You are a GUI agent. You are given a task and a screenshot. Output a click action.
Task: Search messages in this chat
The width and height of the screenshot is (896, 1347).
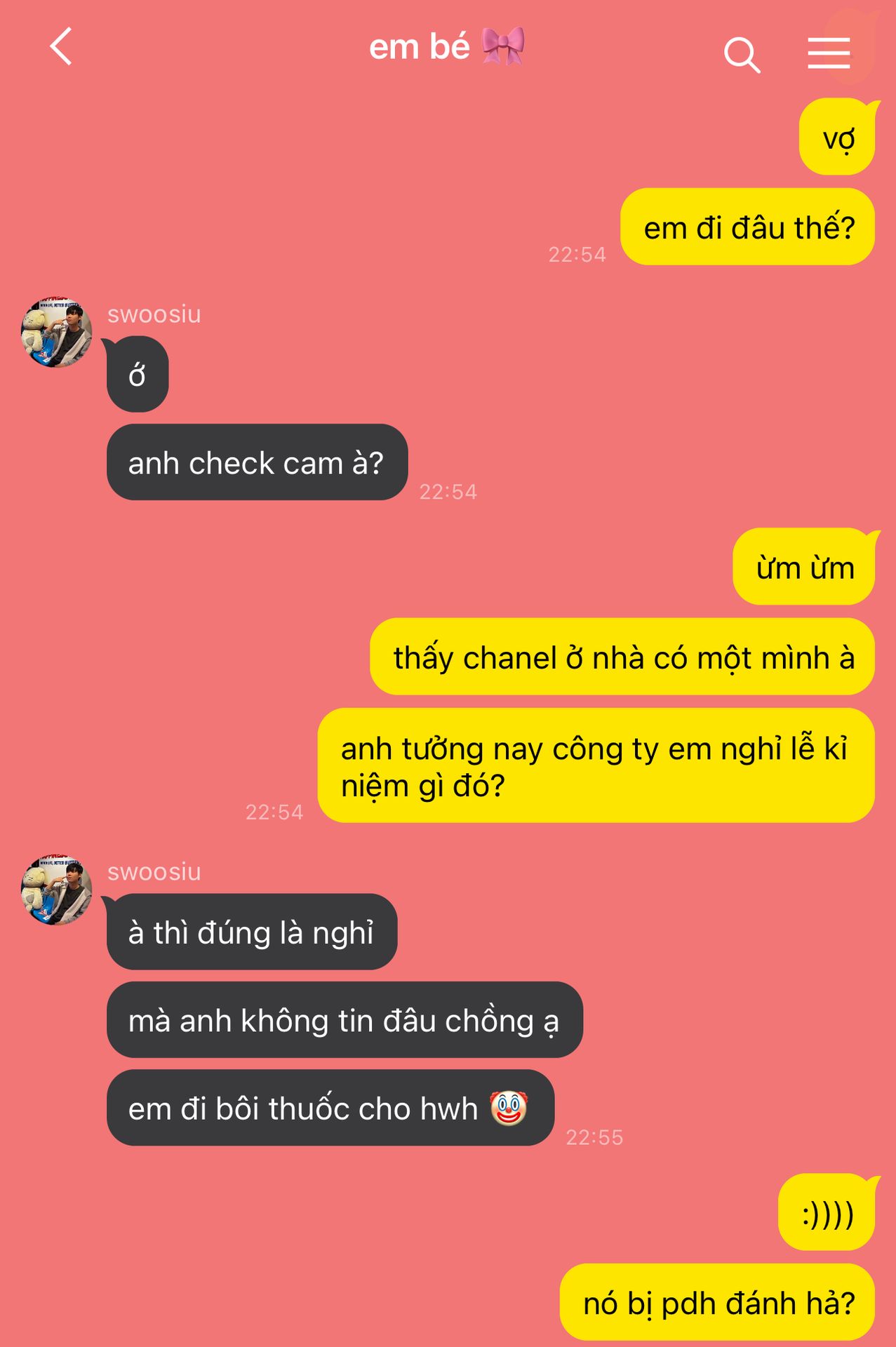(741, 54)
